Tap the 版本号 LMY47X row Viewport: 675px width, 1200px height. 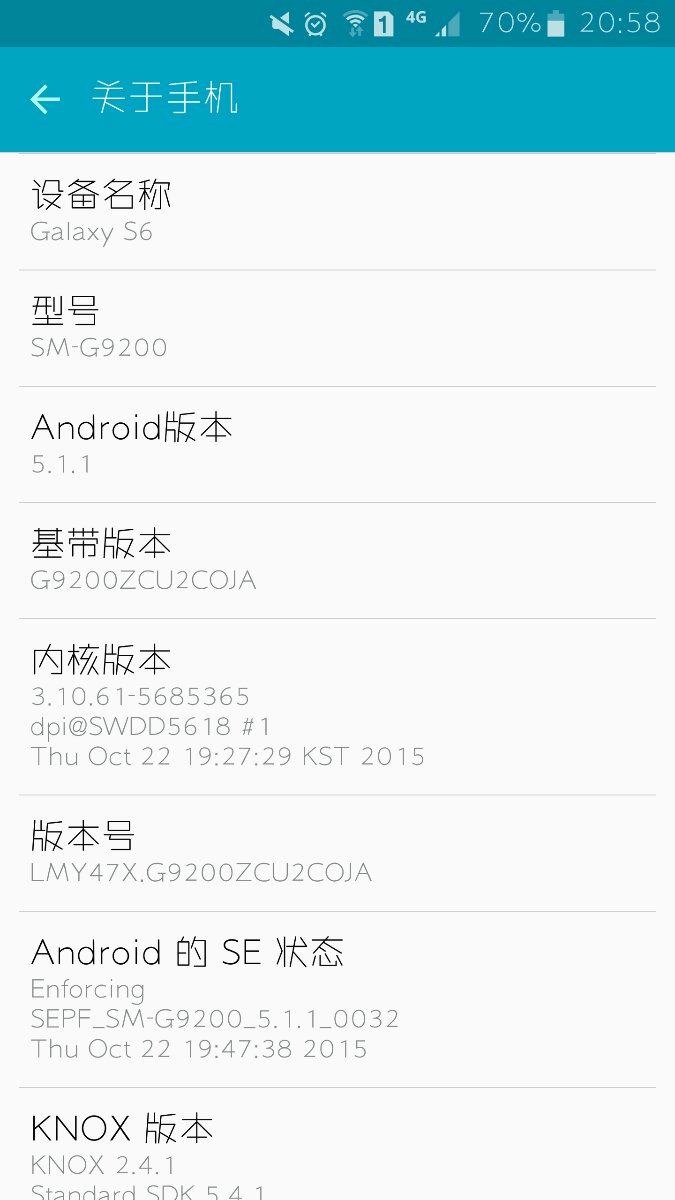point(337,853)
